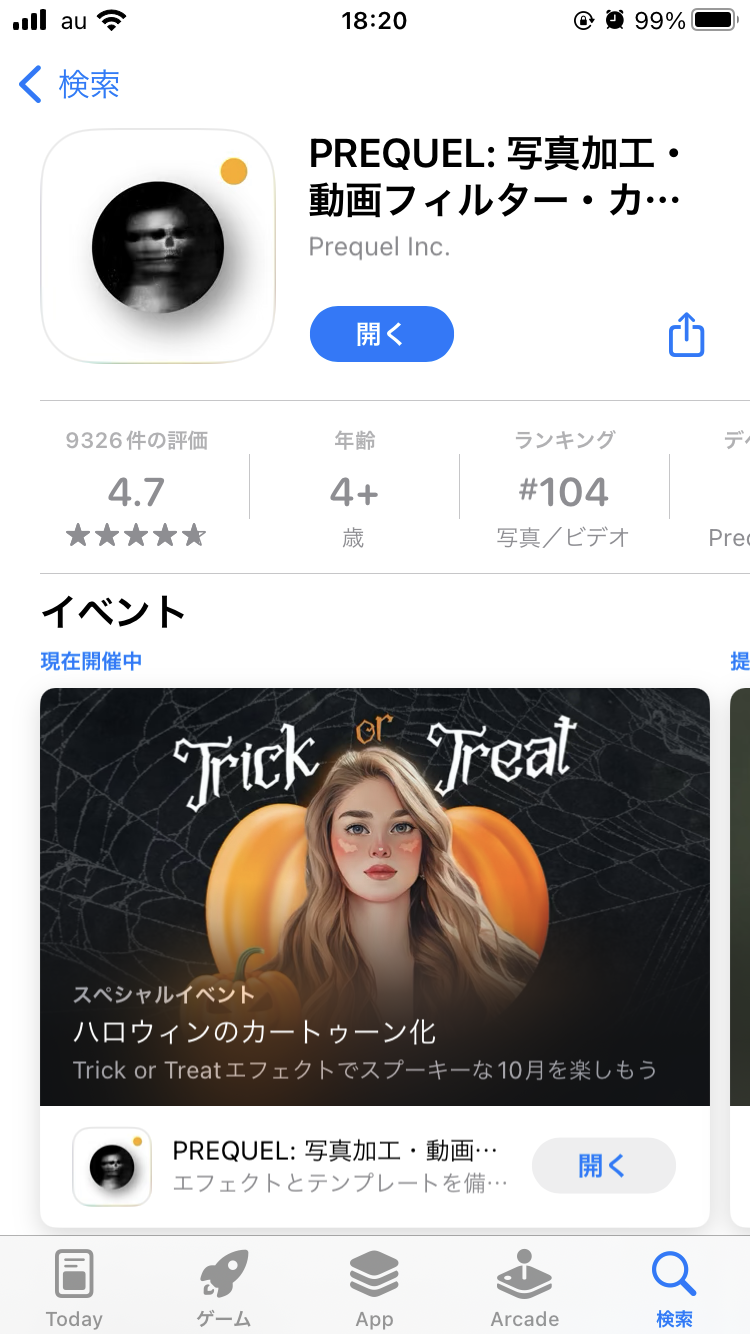Share the PREQUEL app page
Viewport: 750px width, 1334px height.
point(686,334)
